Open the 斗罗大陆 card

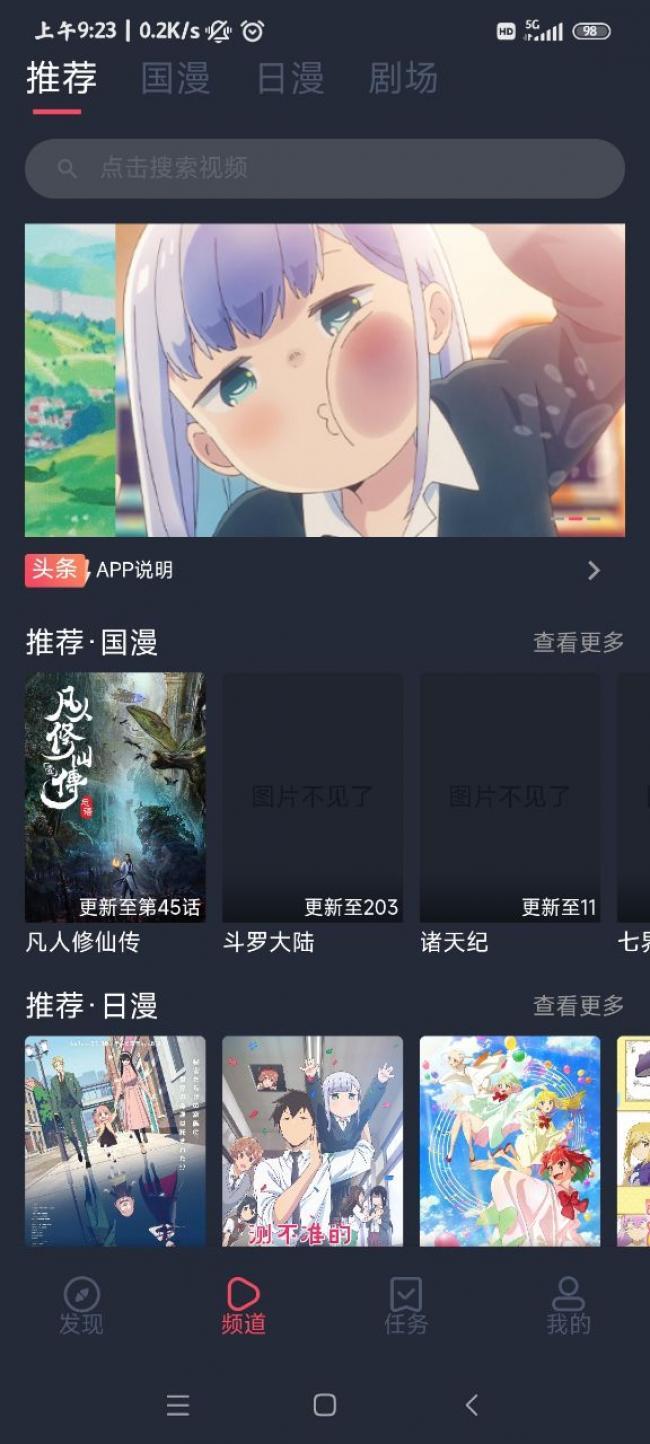312,812
